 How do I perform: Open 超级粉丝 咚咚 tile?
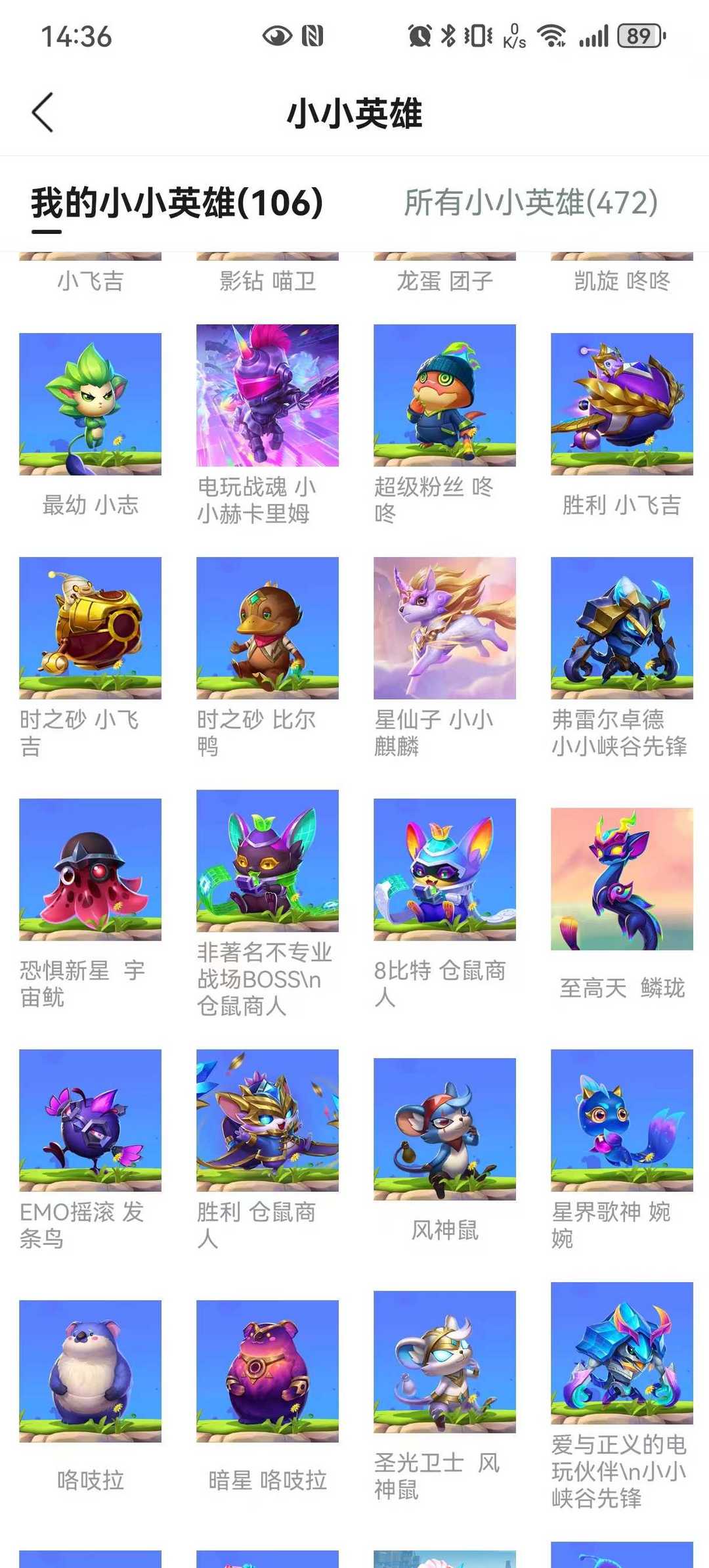444,395
